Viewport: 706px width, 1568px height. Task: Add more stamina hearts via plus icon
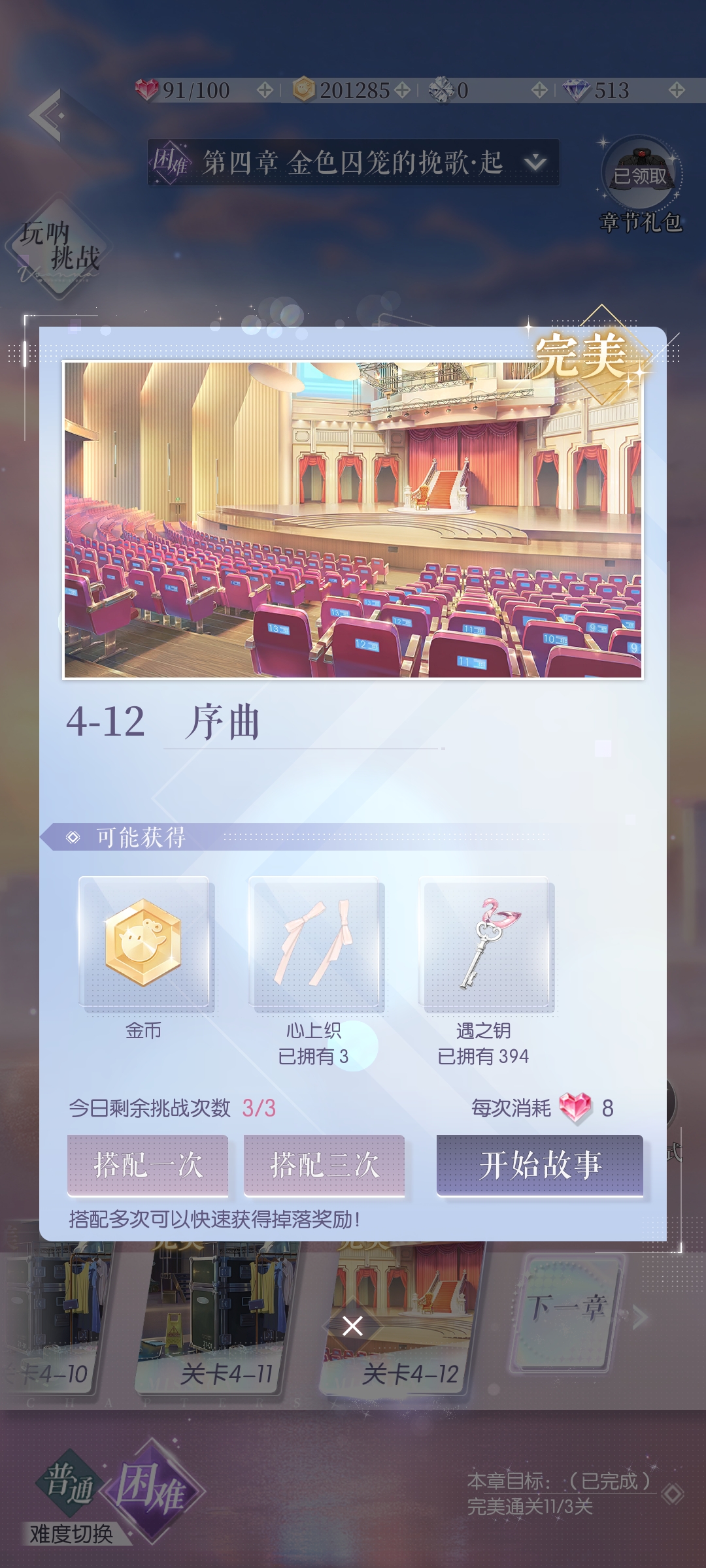(x=265, y=90)
